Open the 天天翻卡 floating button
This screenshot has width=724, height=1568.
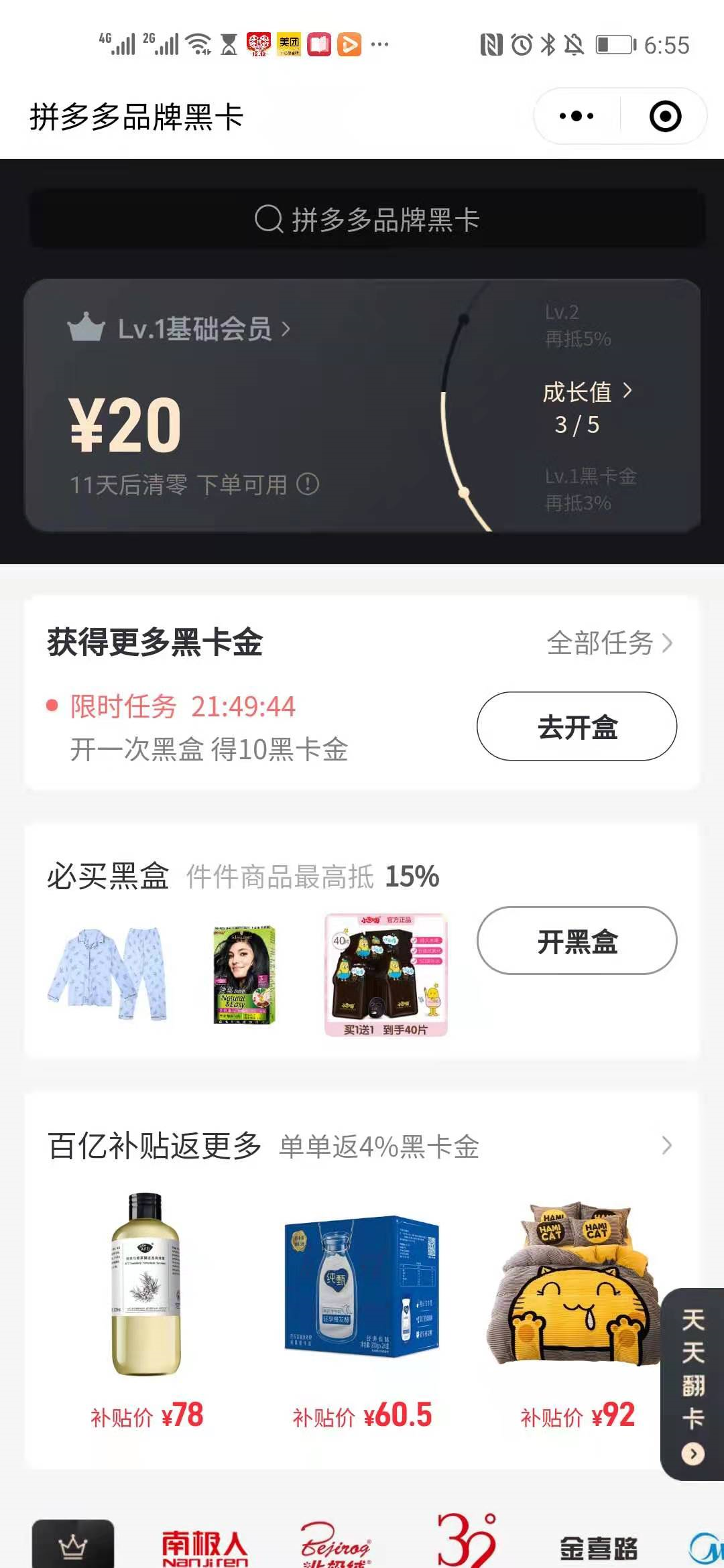pyautogui.click(x=692, y=1384)
